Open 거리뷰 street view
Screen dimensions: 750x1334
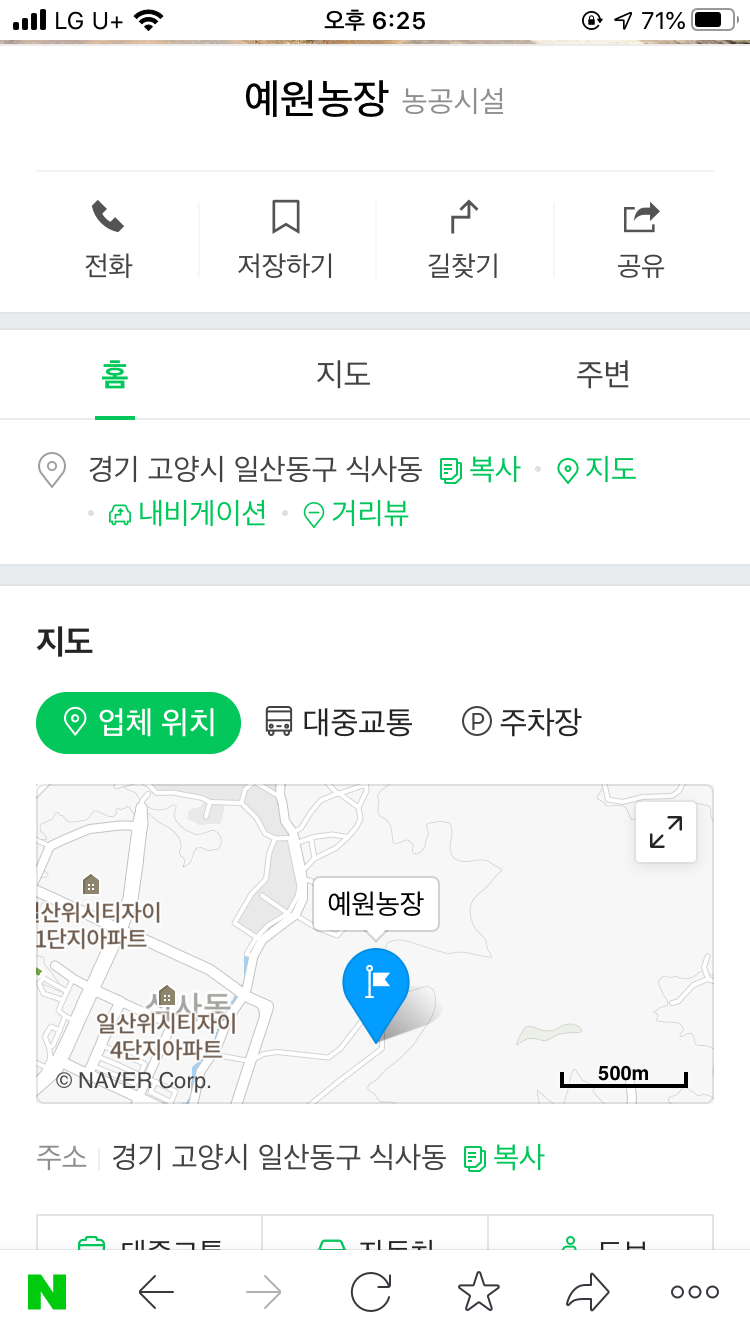click(356, 514)
